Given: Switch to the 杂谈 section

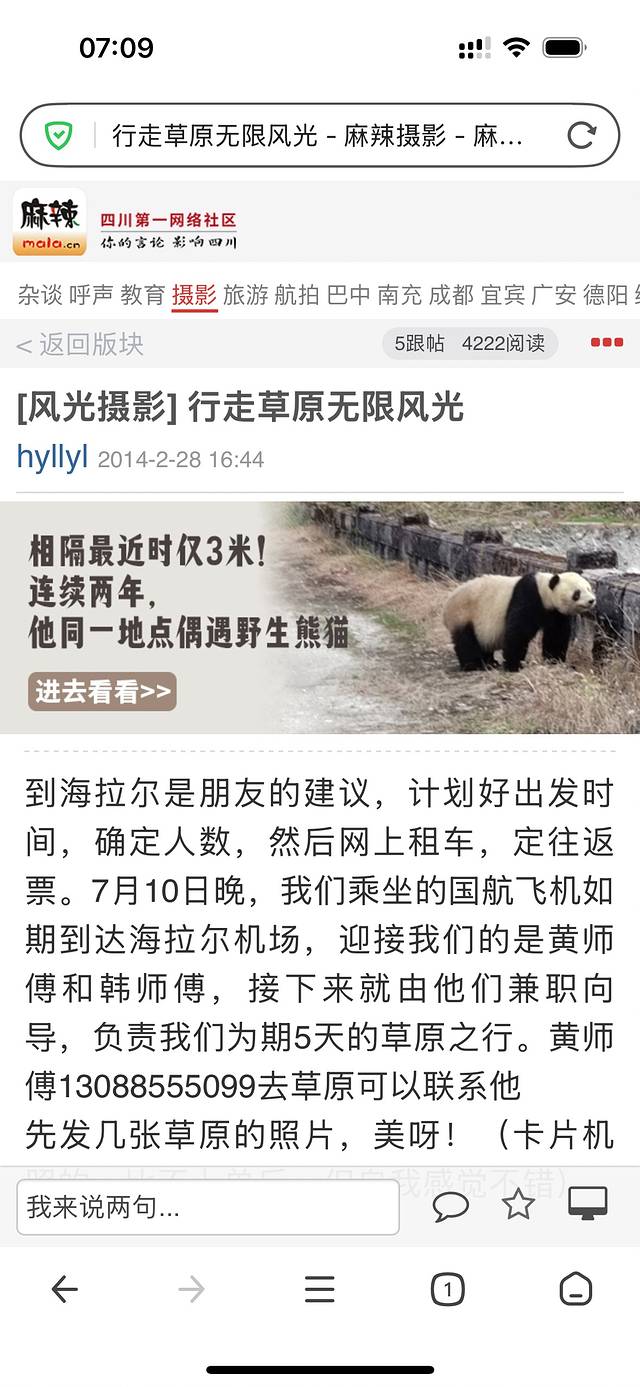Looking at the screenshot, I should tap(40, 295).
